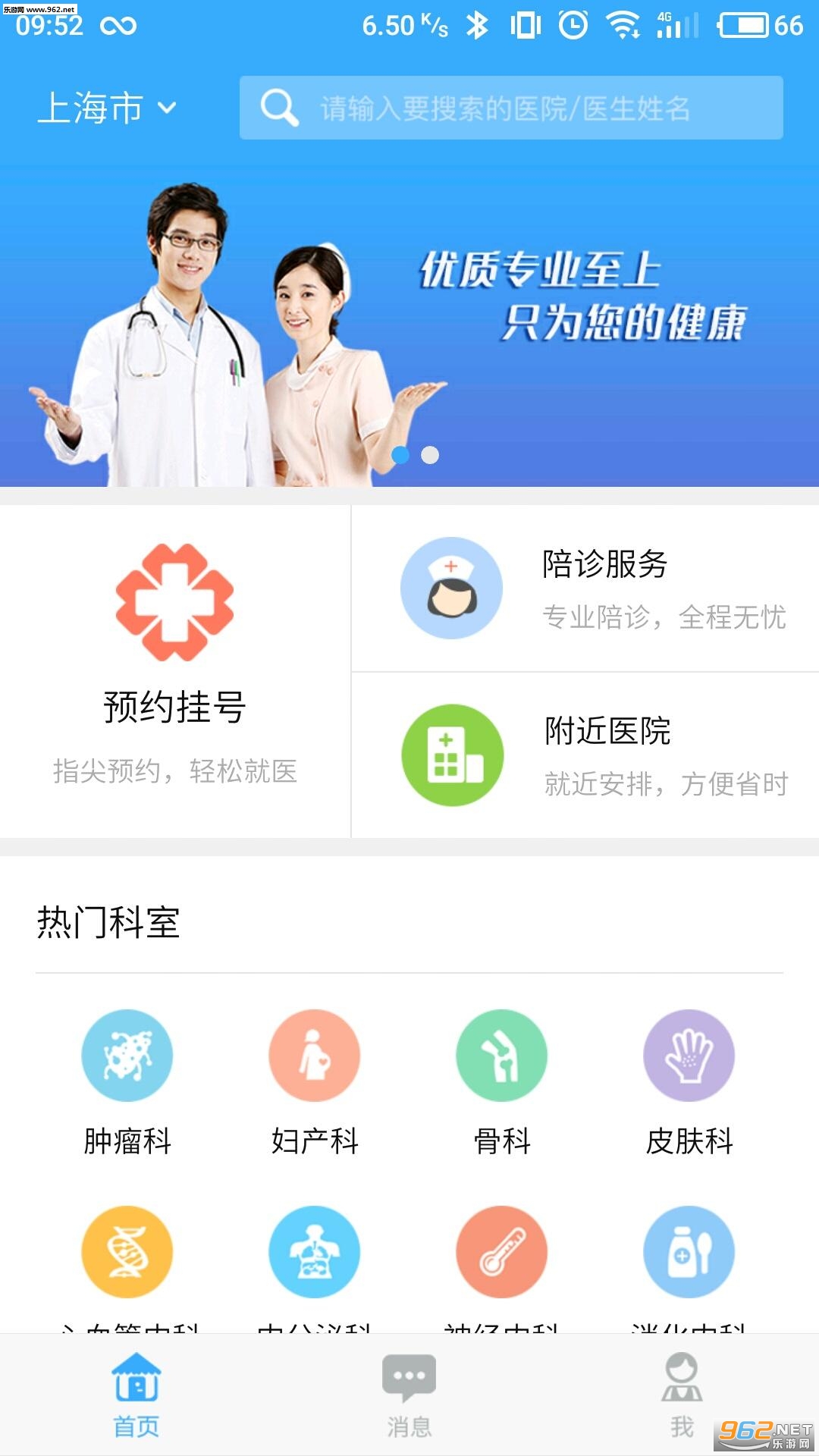Open 预约挂号 appointment registration

175,671
